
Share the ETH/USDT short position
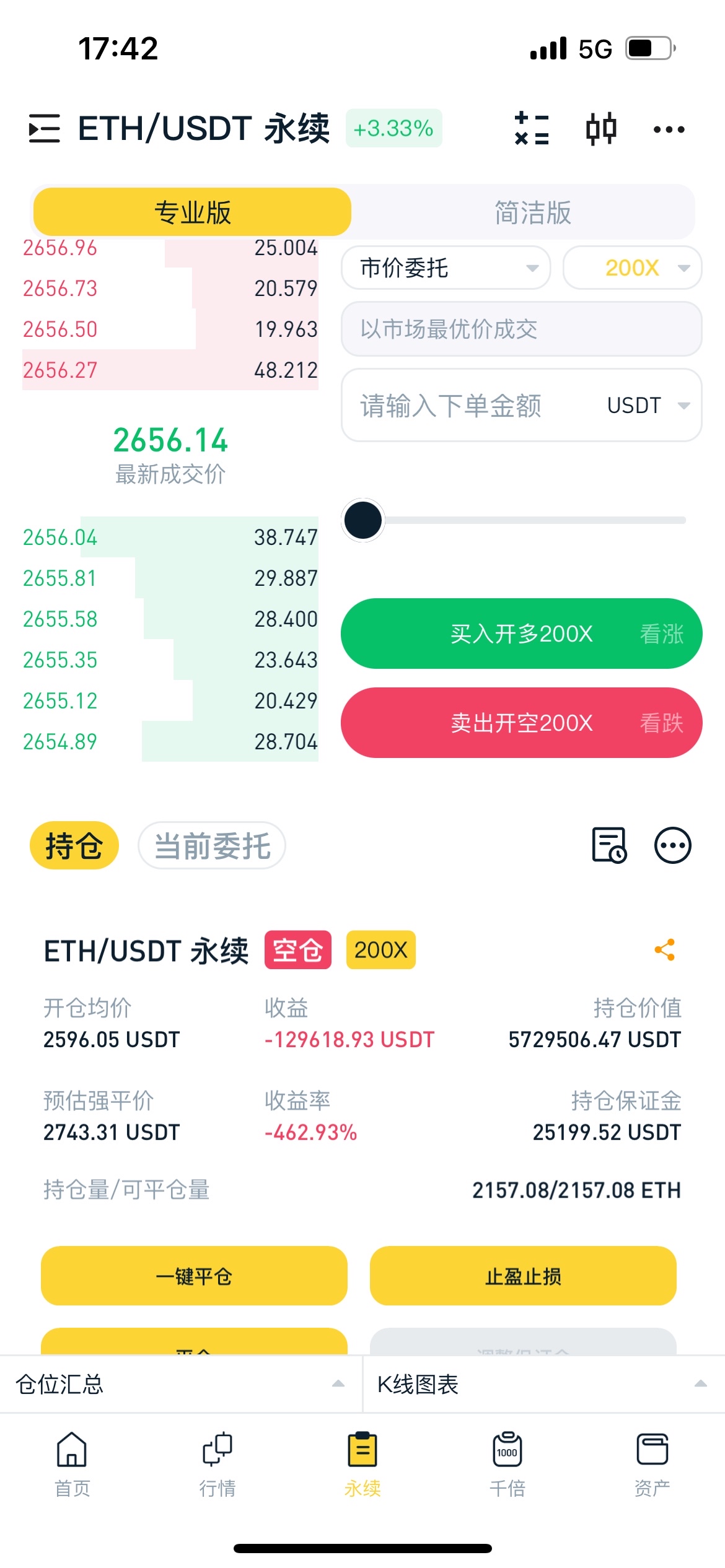pyautogui.click(x=665, y=949)
